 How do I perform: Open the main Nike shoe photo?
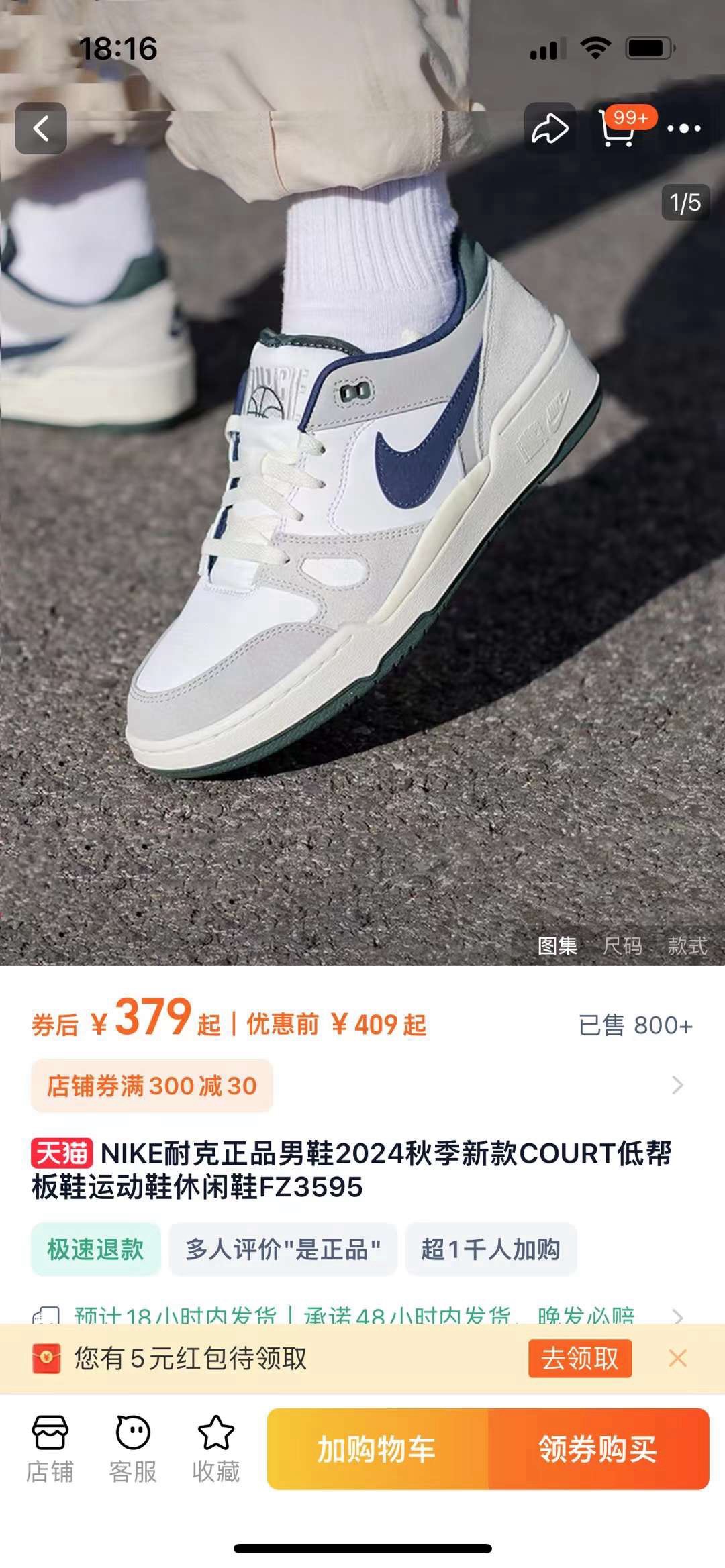(x=362, y=537)
